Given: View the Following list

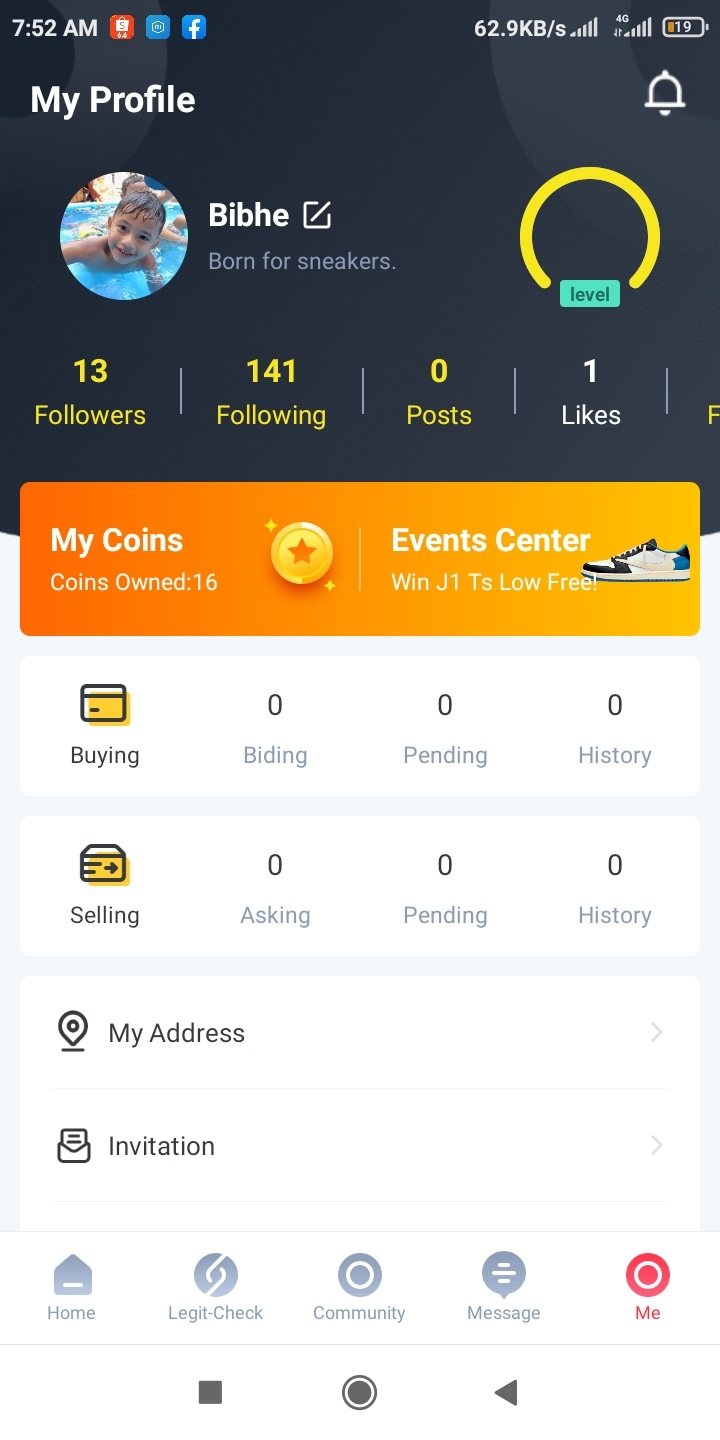Looking at the screenshot, I should [271, 391].
